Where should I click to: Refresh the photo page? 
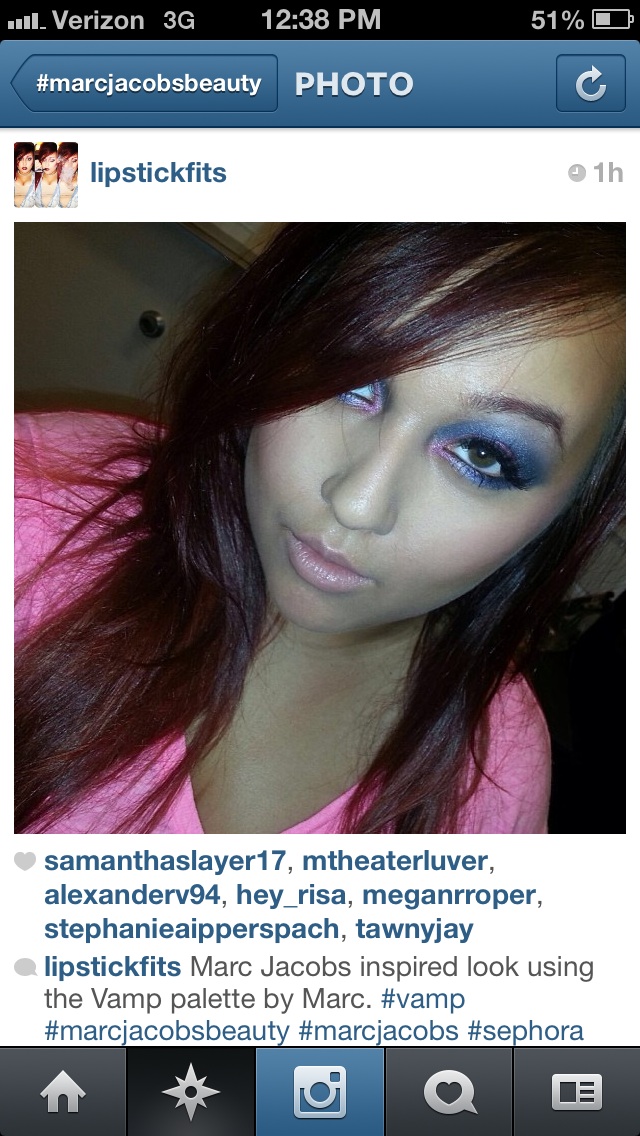click(x=590, y=84)
